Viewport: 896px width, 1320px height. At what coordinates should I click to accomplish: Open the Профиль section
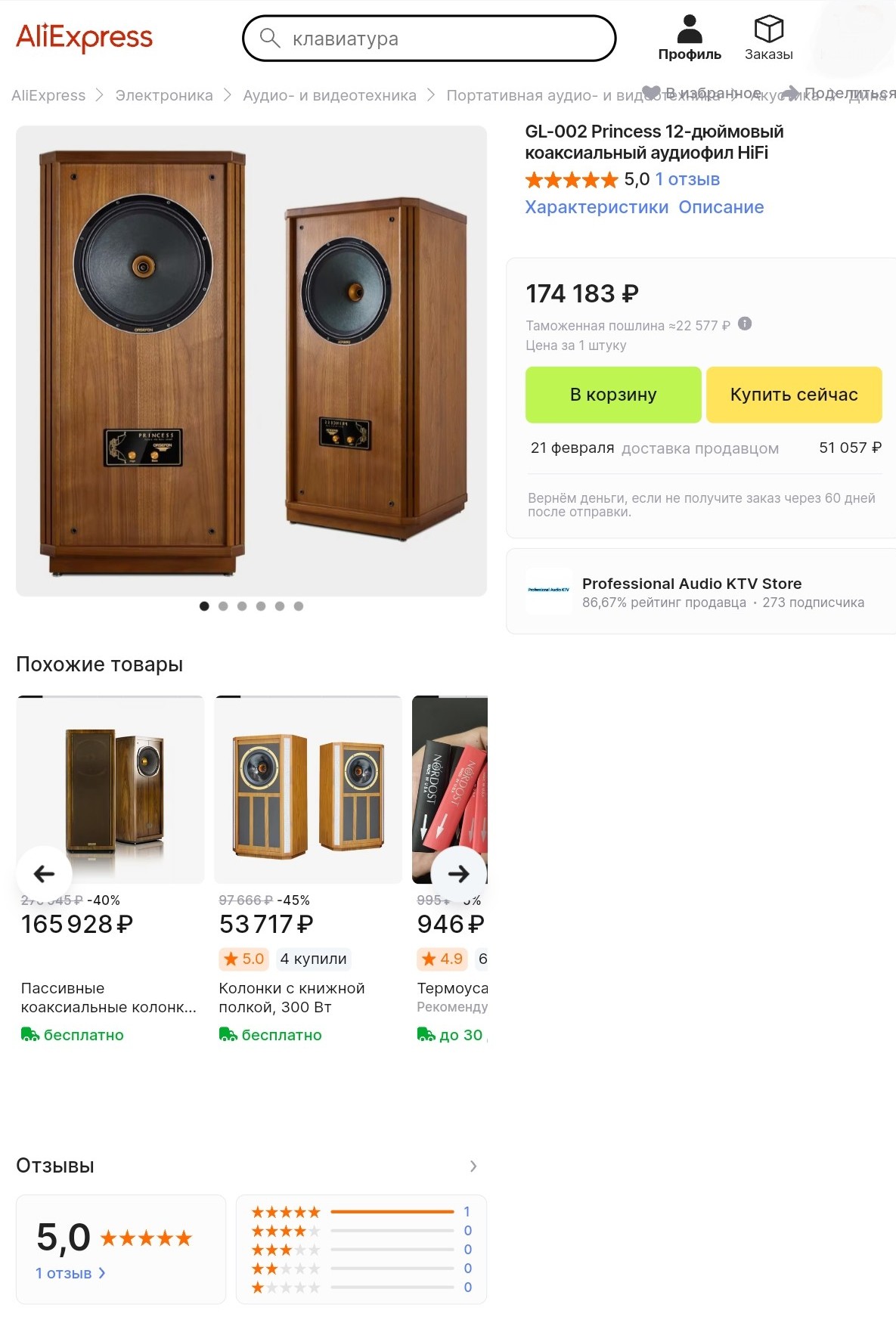[690, 38]
